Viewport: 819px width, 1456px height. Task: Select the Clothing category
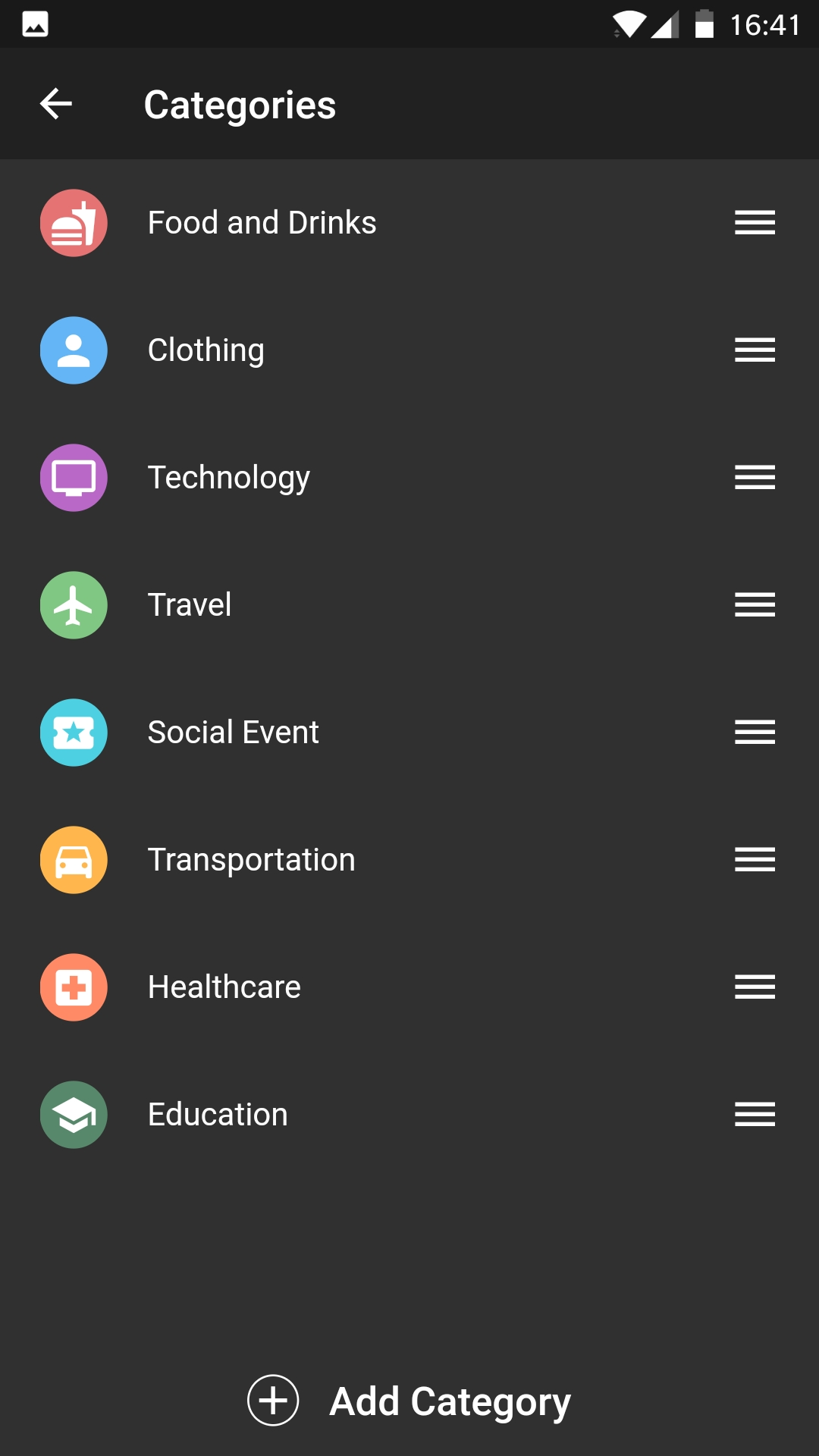409,350
